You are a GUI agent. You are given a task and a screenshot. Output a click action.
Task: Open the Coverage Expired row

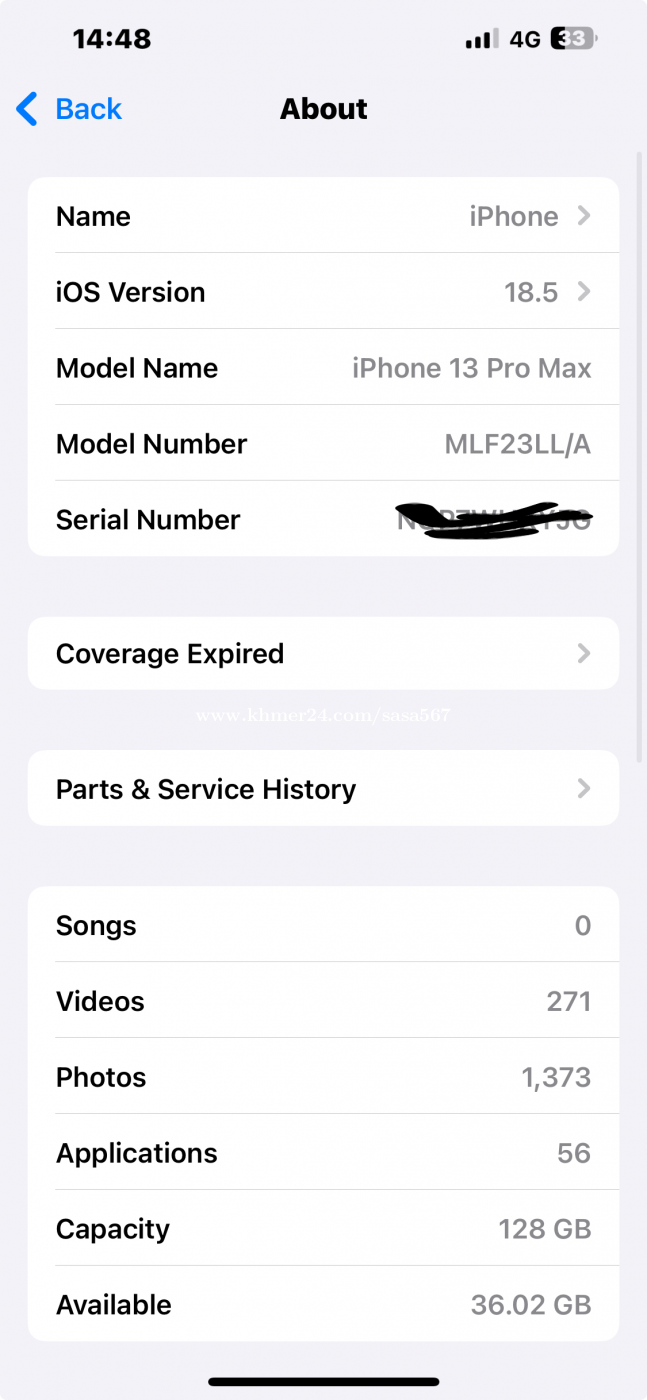[323, 654]
